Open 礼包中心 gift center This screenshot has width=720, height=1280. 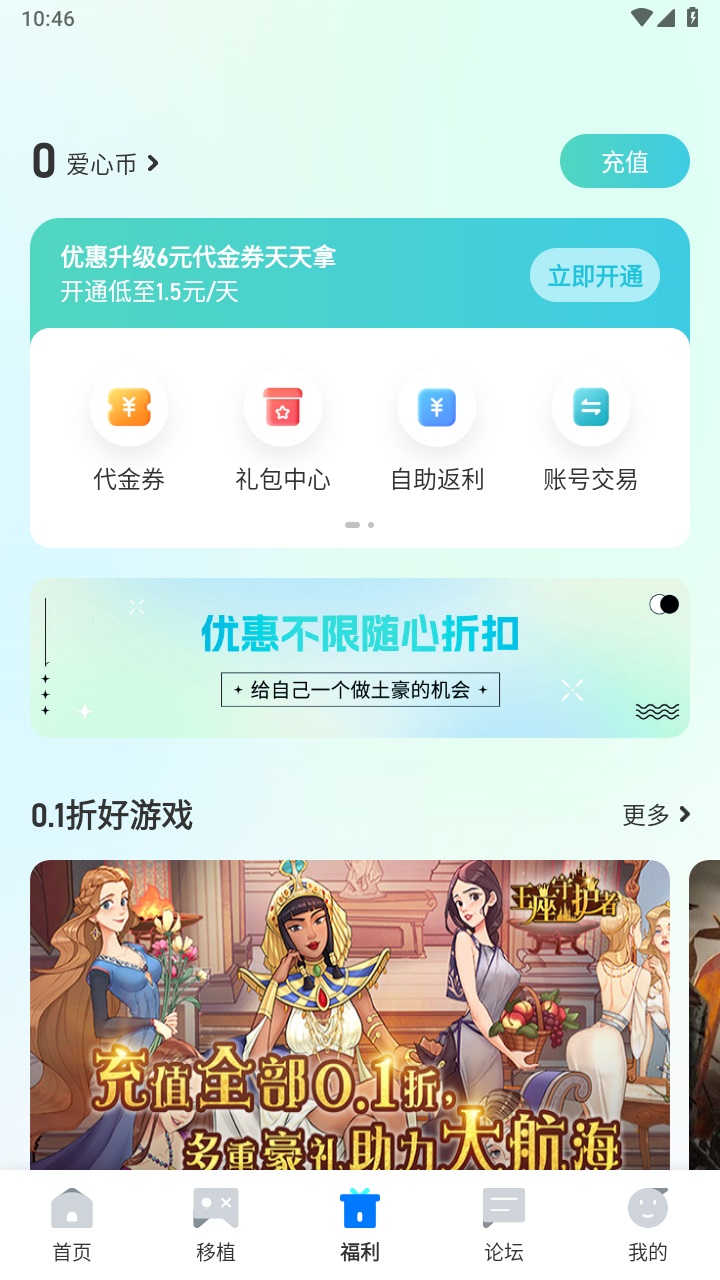(x=283, y=428)
